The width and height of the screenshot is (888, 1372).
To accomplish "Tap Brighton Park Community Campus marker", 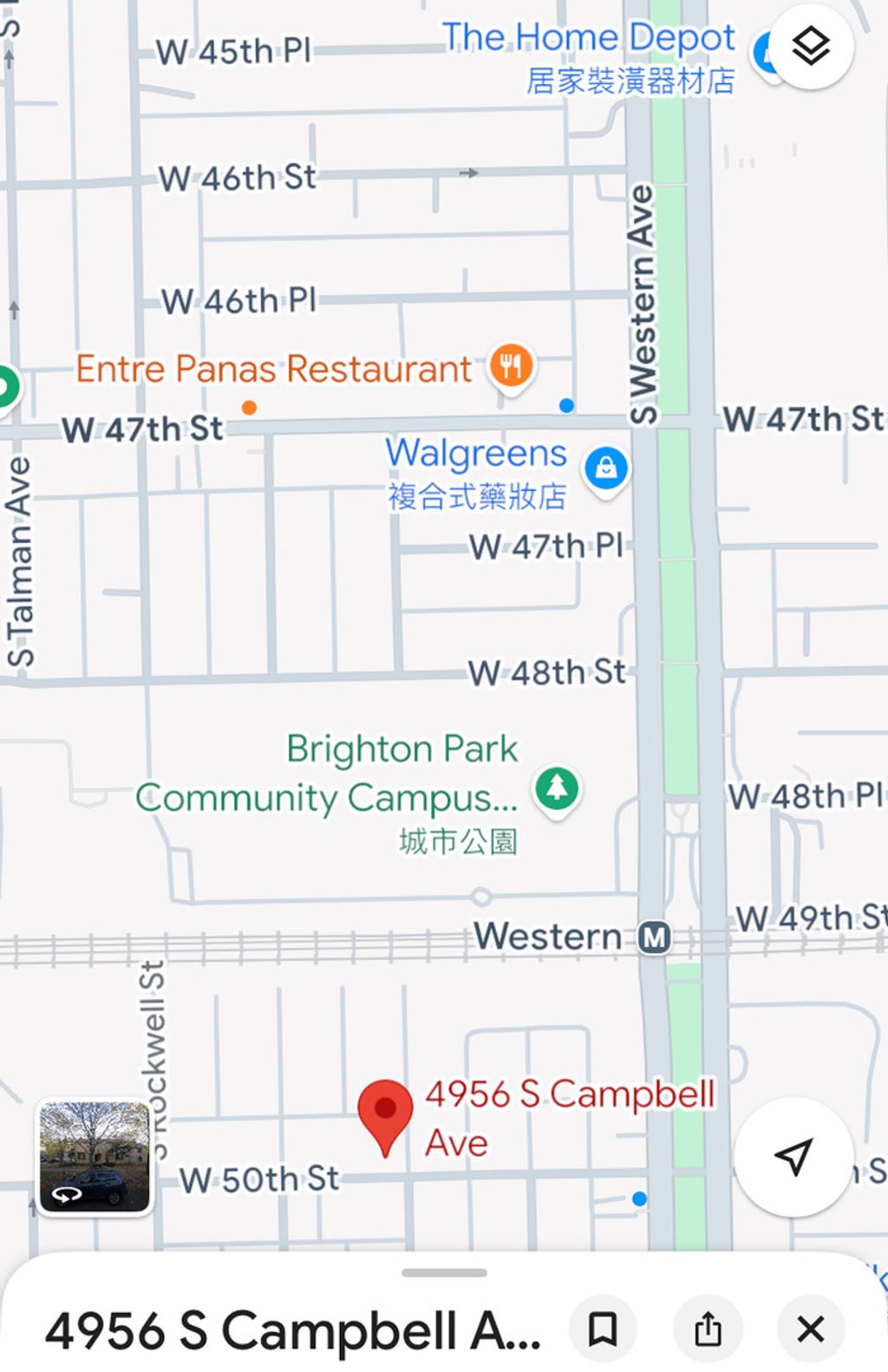I will coord(557,787).
